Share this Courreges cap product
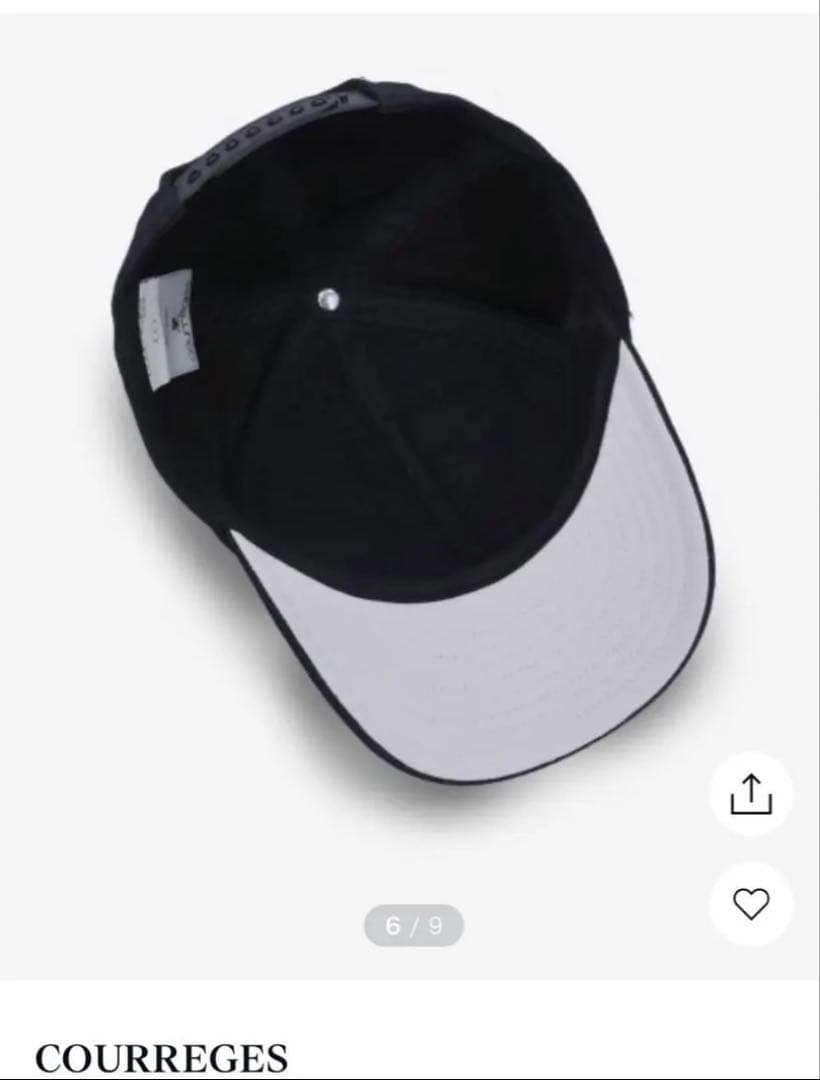The width and height of the screenshot is (820, 1080). click(751, 795)
